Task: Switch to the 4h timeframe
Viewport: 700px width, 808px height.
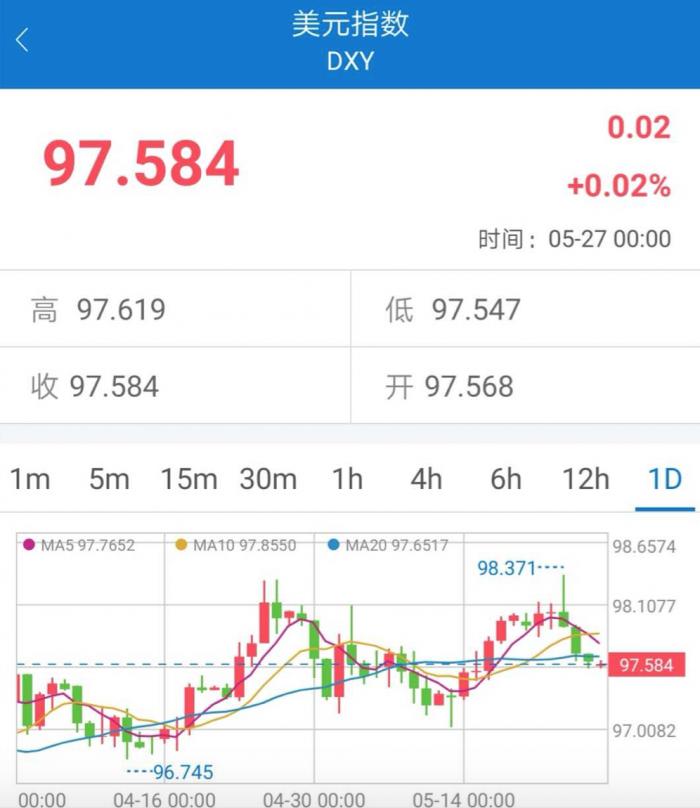Action: tap(426, 480)
